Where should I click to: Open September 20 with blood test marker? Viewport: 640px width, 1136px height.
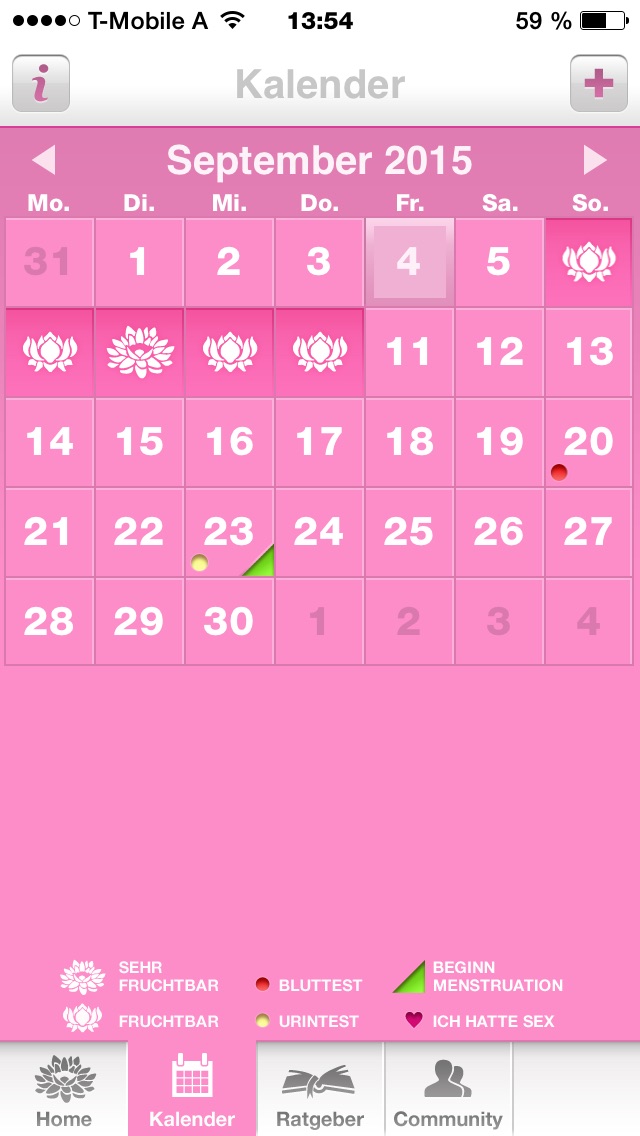[588, 442]
